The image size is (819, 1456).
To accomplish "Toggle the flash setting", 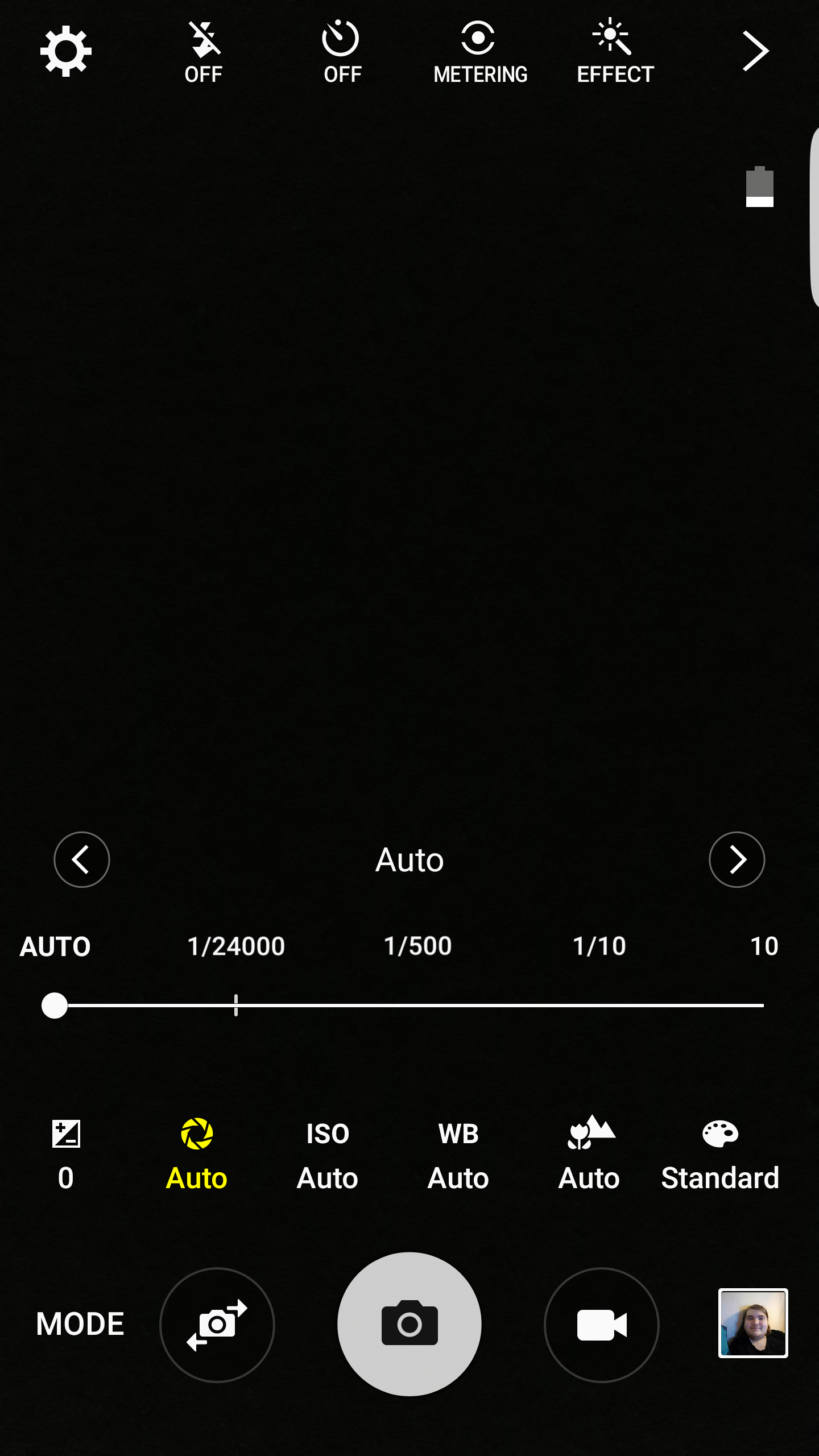I will (204, 52).
